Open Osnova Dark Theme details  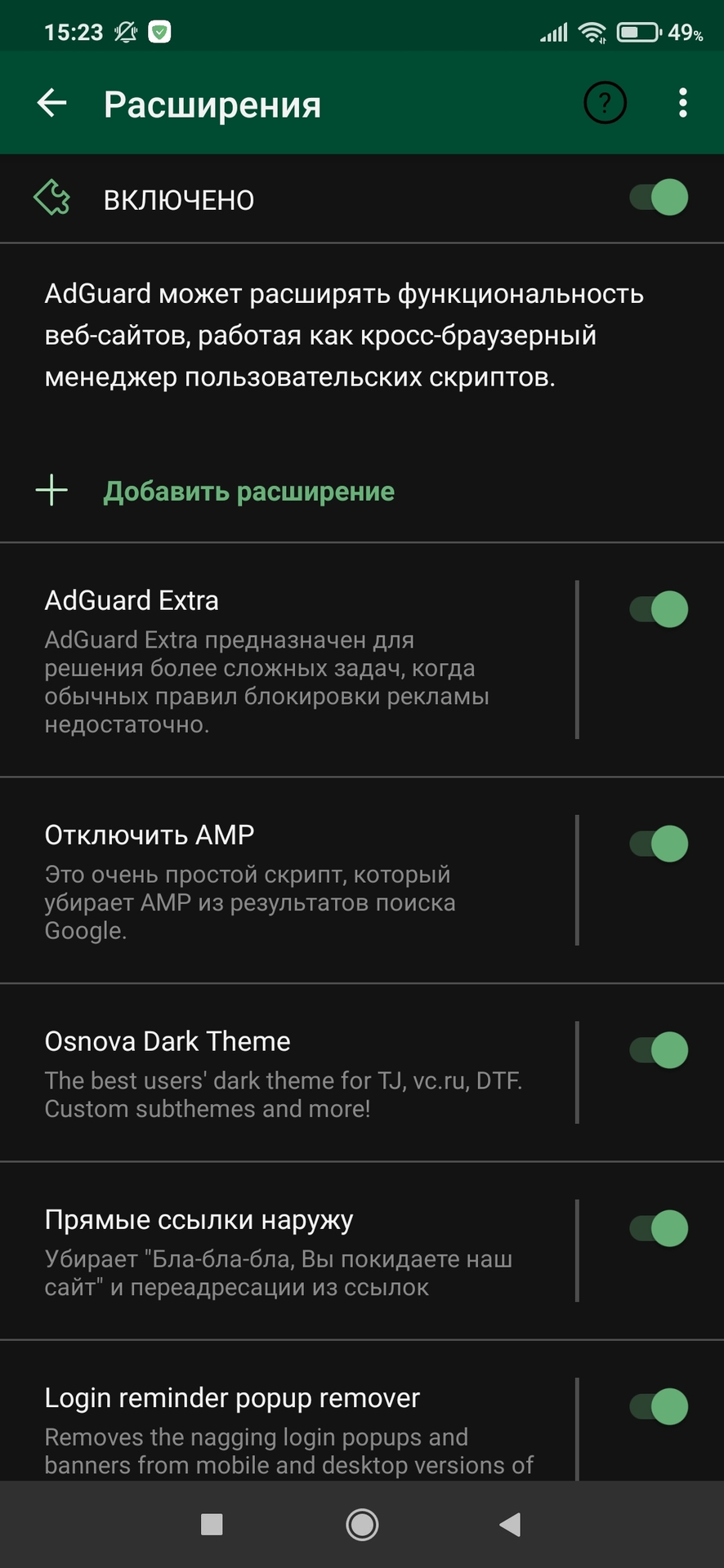point(286,1072)
